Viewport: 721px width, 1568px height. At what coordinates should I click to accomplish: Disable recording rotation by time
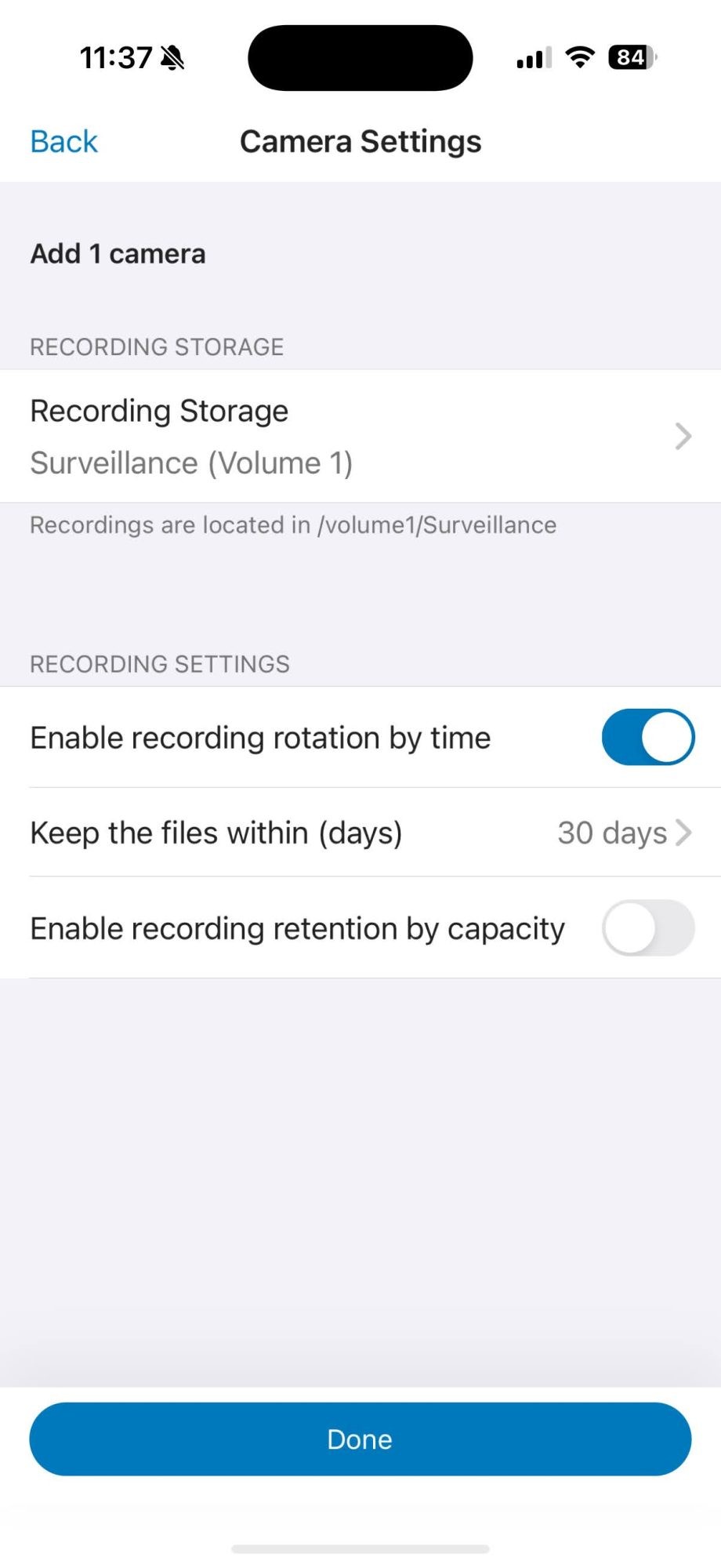pos(647,737)
